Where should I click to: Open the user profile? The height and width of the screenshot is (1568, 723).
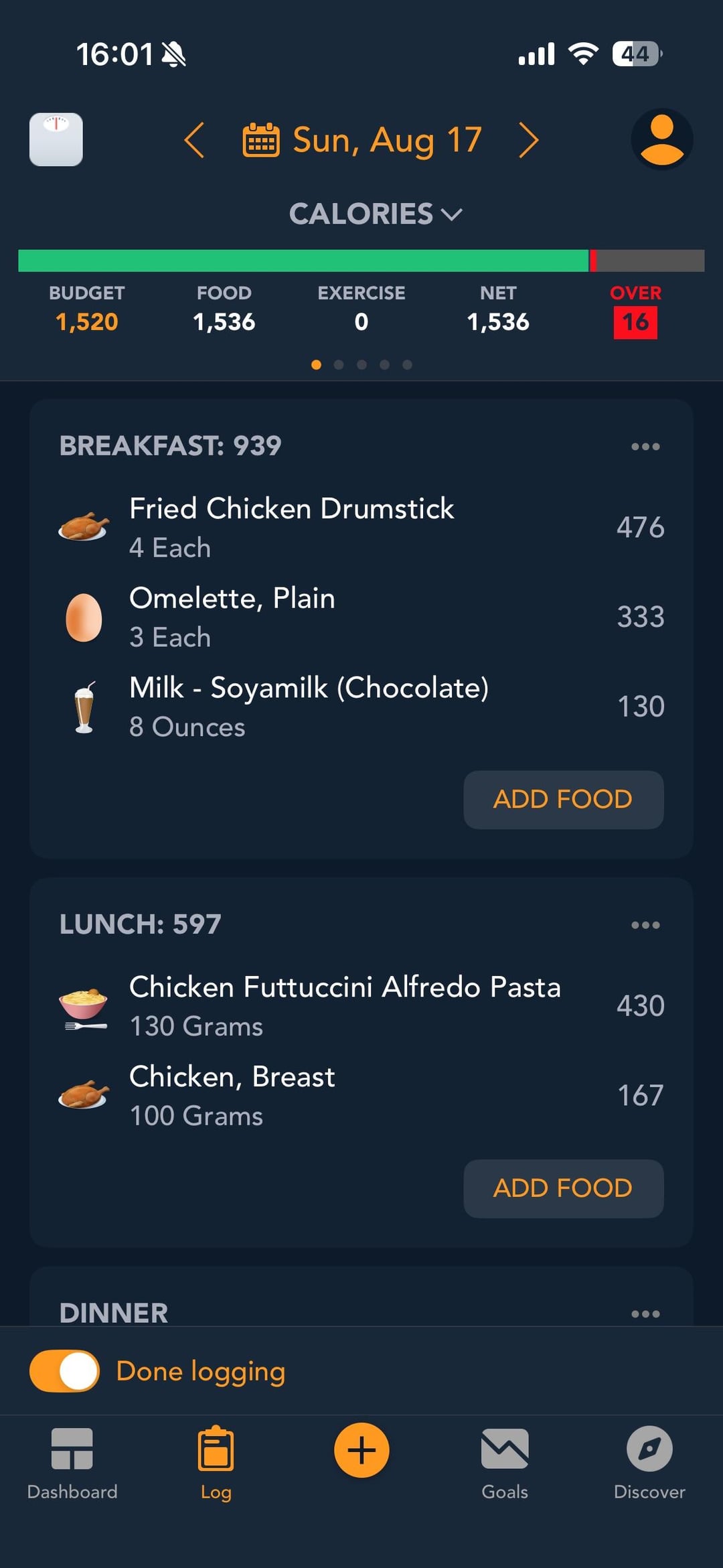click(661, 139)
